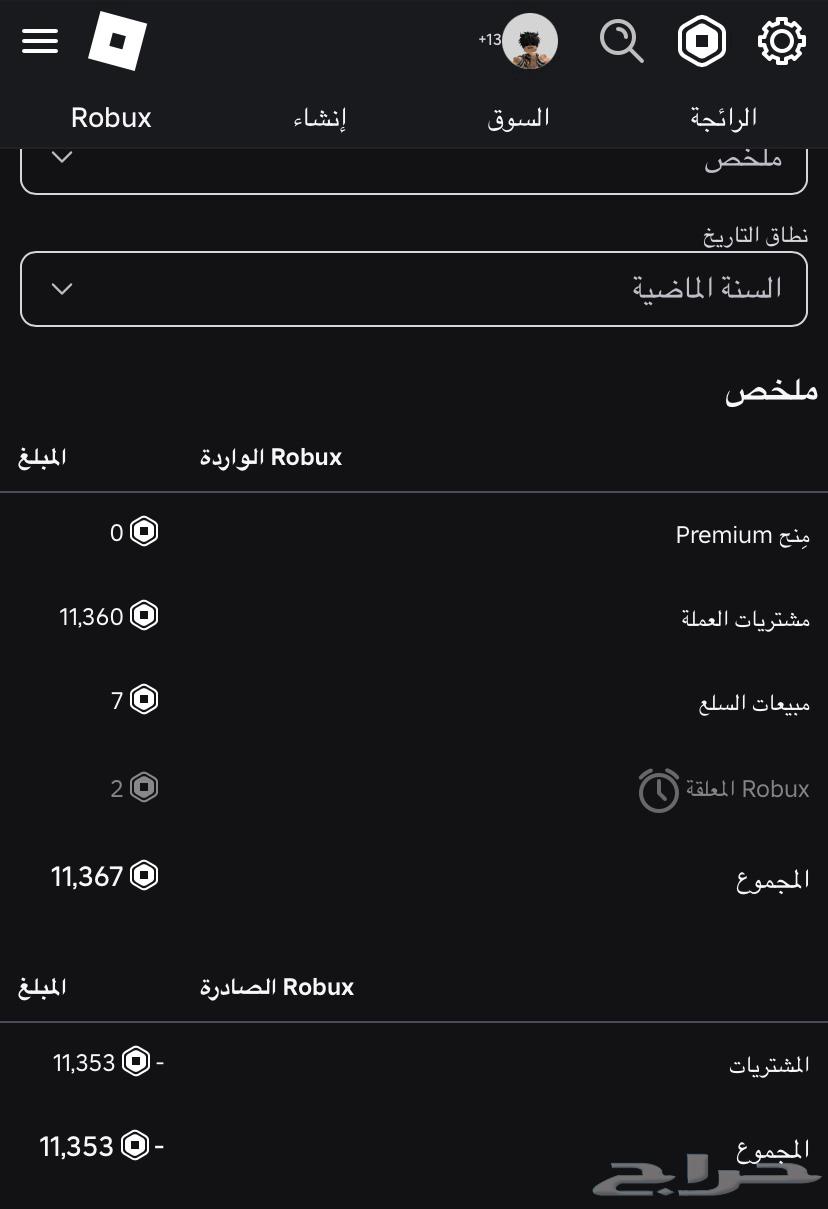Screen dimensions: 828x1209
Task: Click the Robux الواردة column header
Action: [x=271, y=457]
